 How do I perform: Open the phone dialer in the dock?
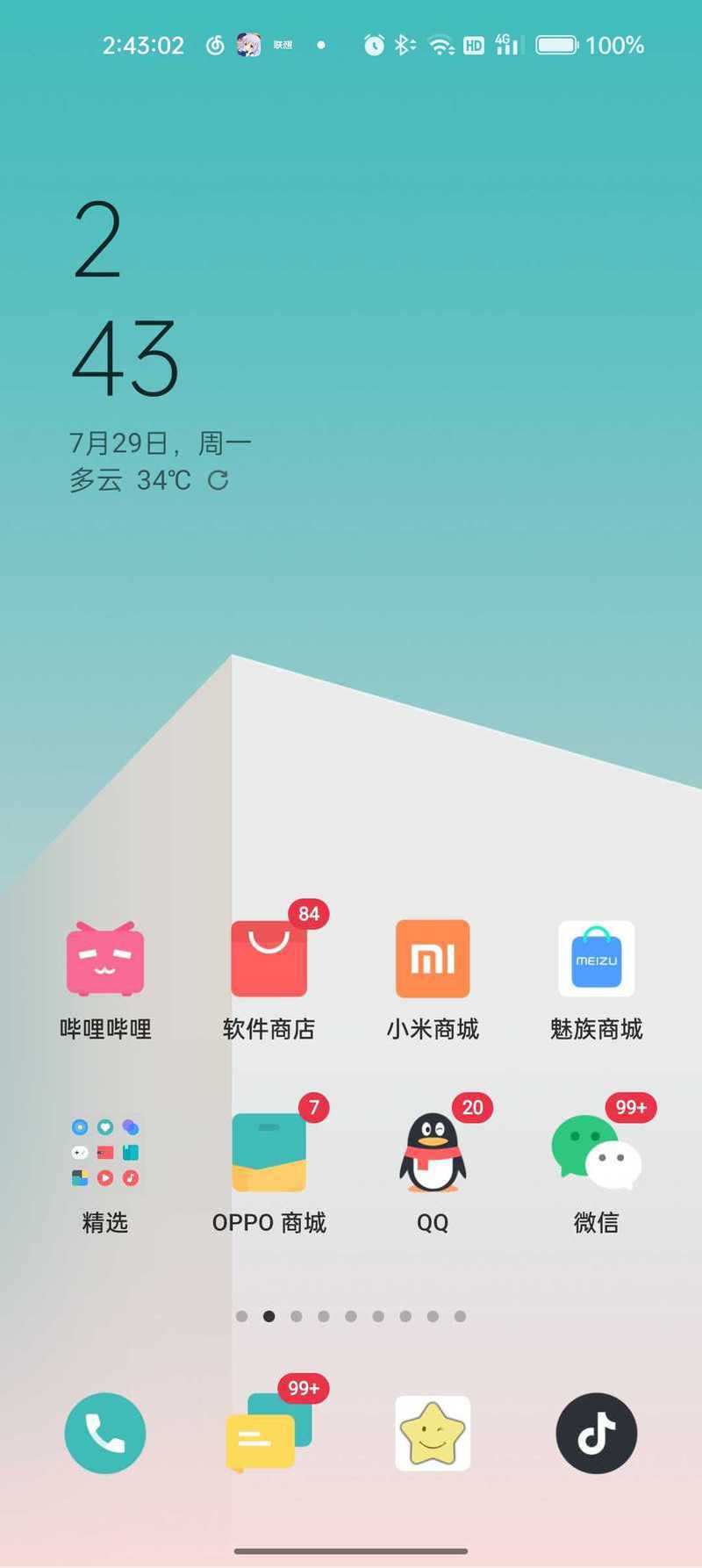click(105, 1433)
